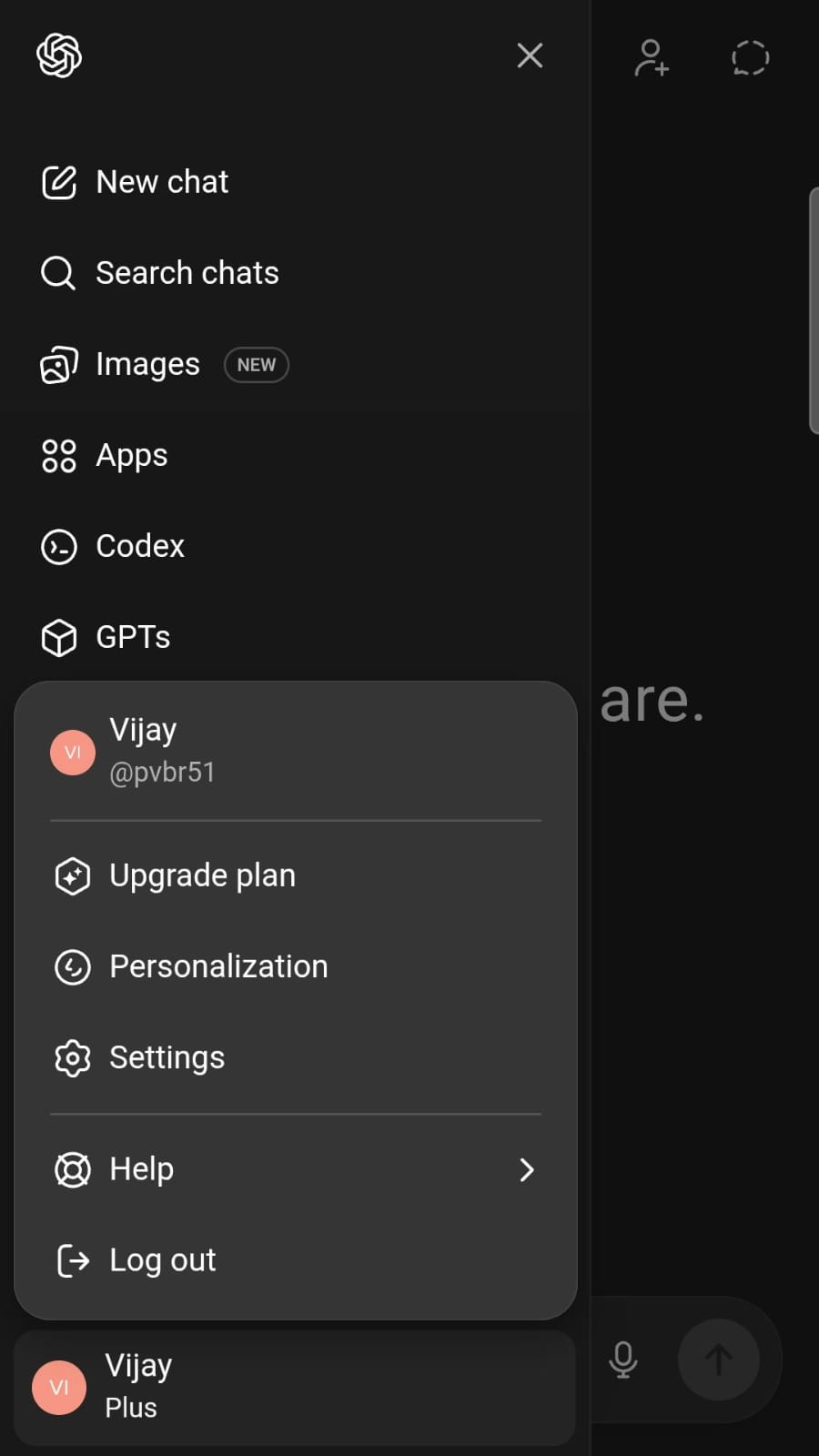Image resolution: width=819 pixels, height=1456 pixels.
Task: Turn on temporary chat dashed bubble icon
Action: [750, 57]
